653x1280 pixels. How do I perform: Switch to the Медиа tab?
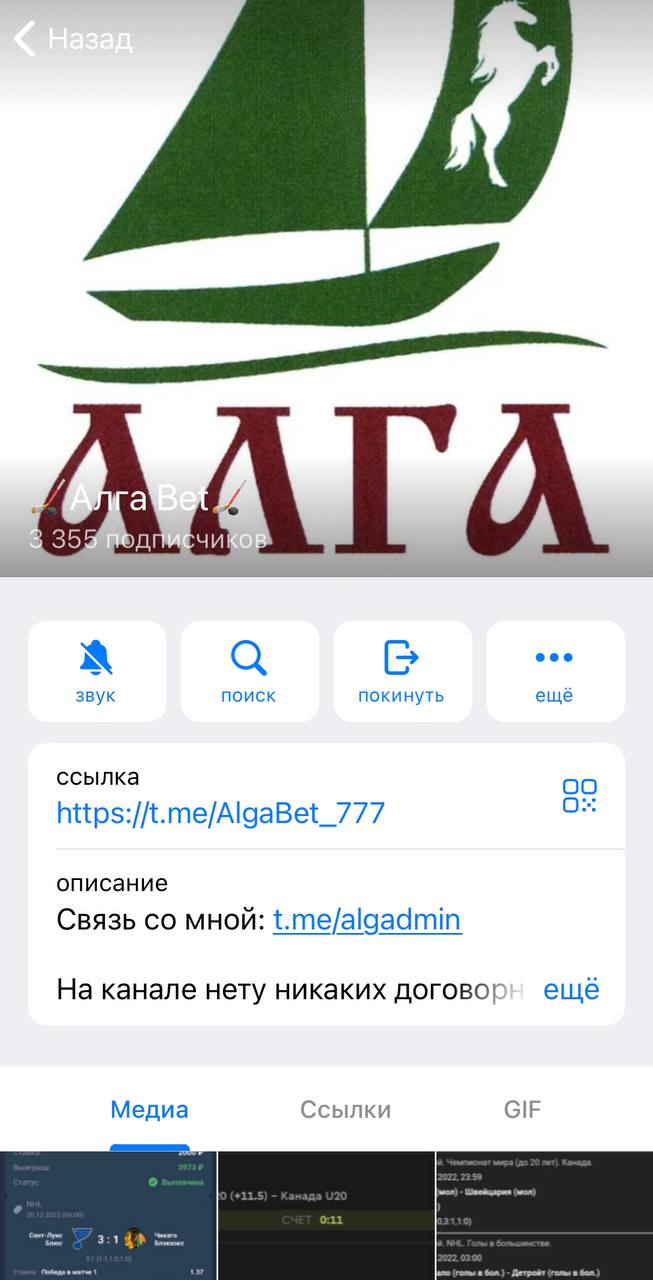[149, 1109]
